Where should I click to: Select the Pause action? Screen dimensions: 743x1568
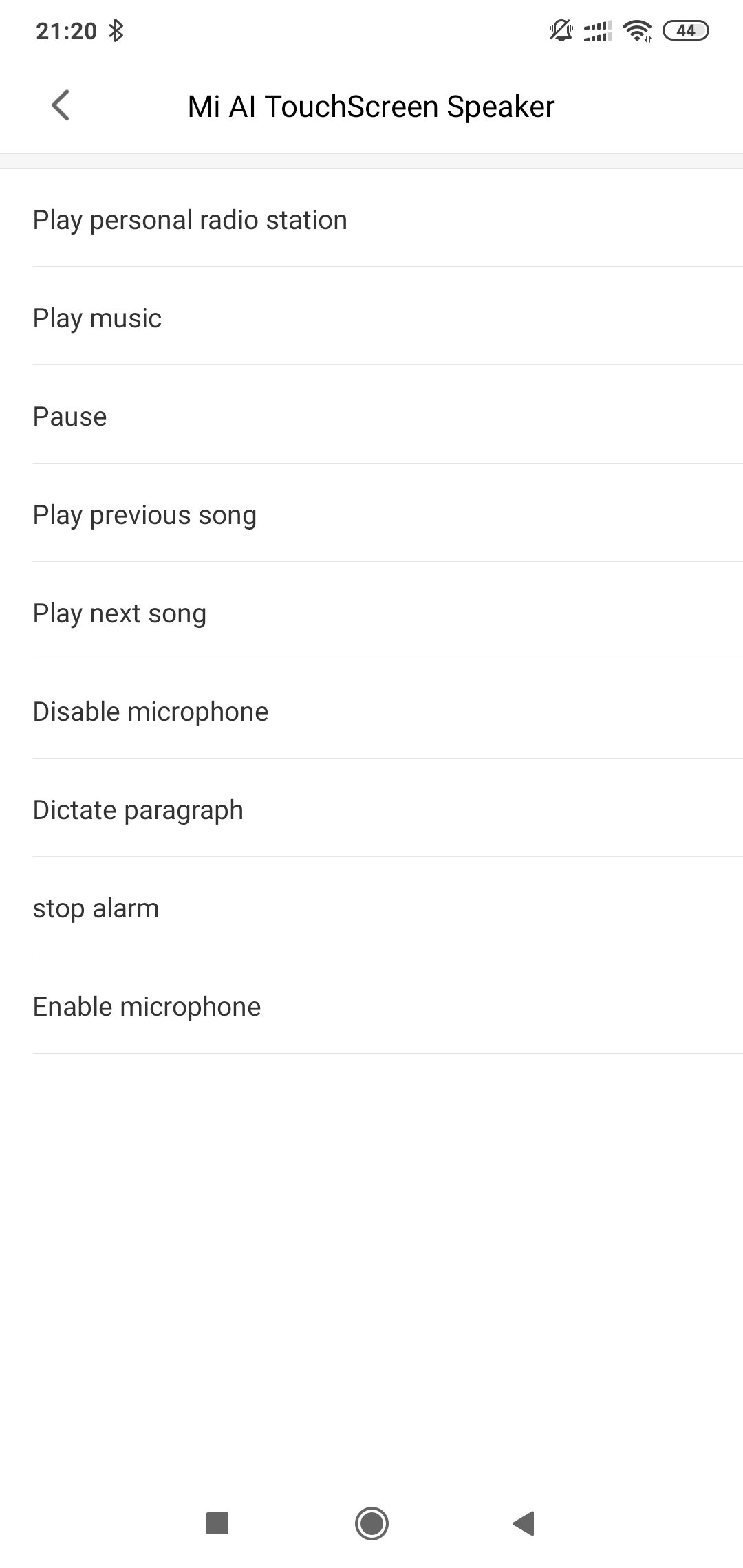click(371, 415)
